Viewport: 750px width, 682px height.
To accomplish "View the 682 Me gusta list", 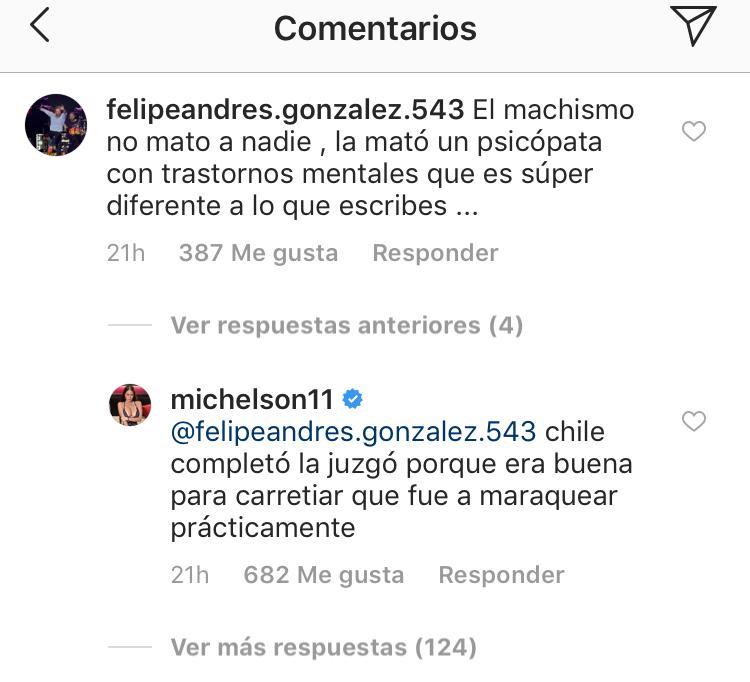I will click(x=323, y=575).
